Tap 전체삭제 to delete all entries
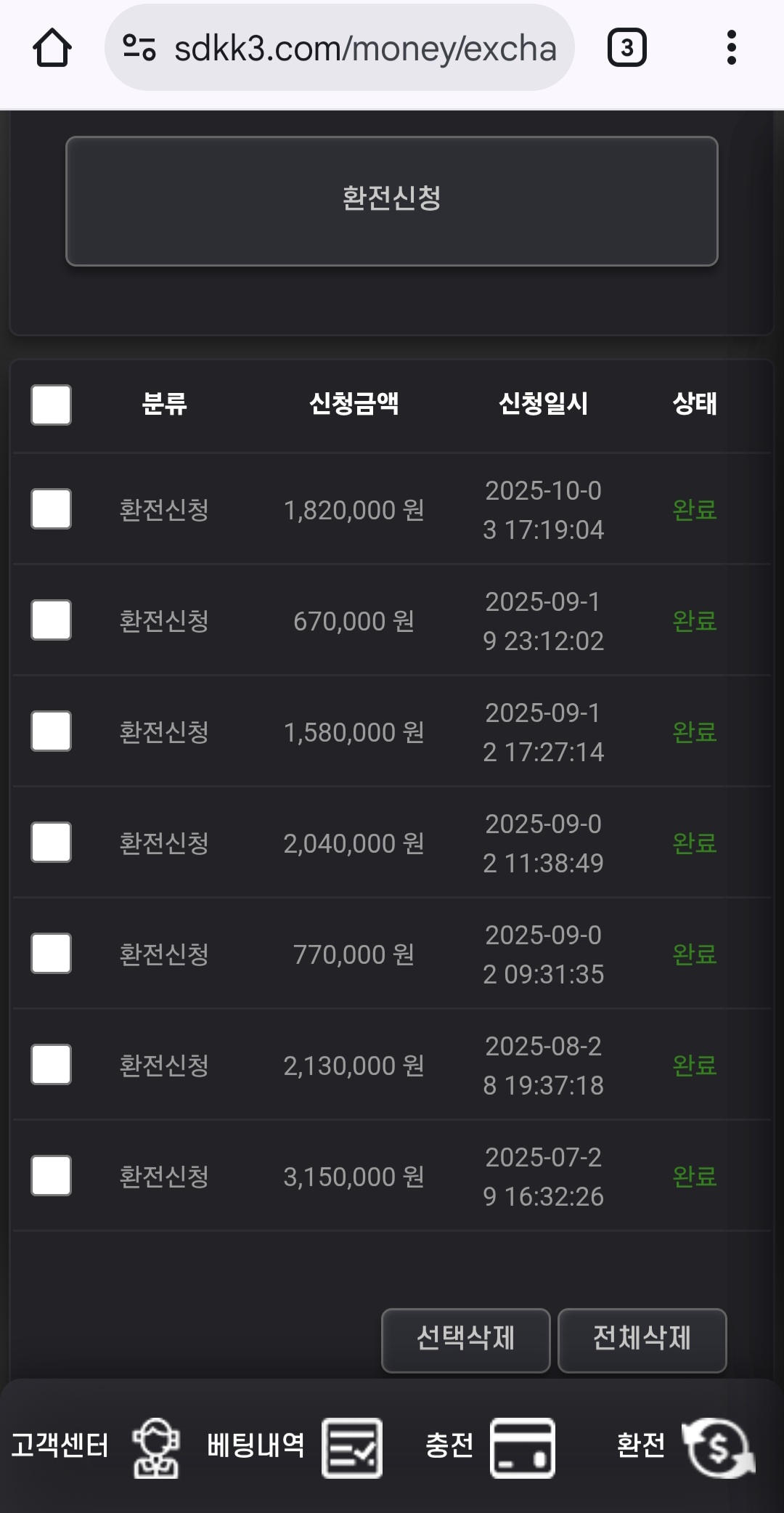Screen dimensions: 784x1513 click(x=642, y=1340)
